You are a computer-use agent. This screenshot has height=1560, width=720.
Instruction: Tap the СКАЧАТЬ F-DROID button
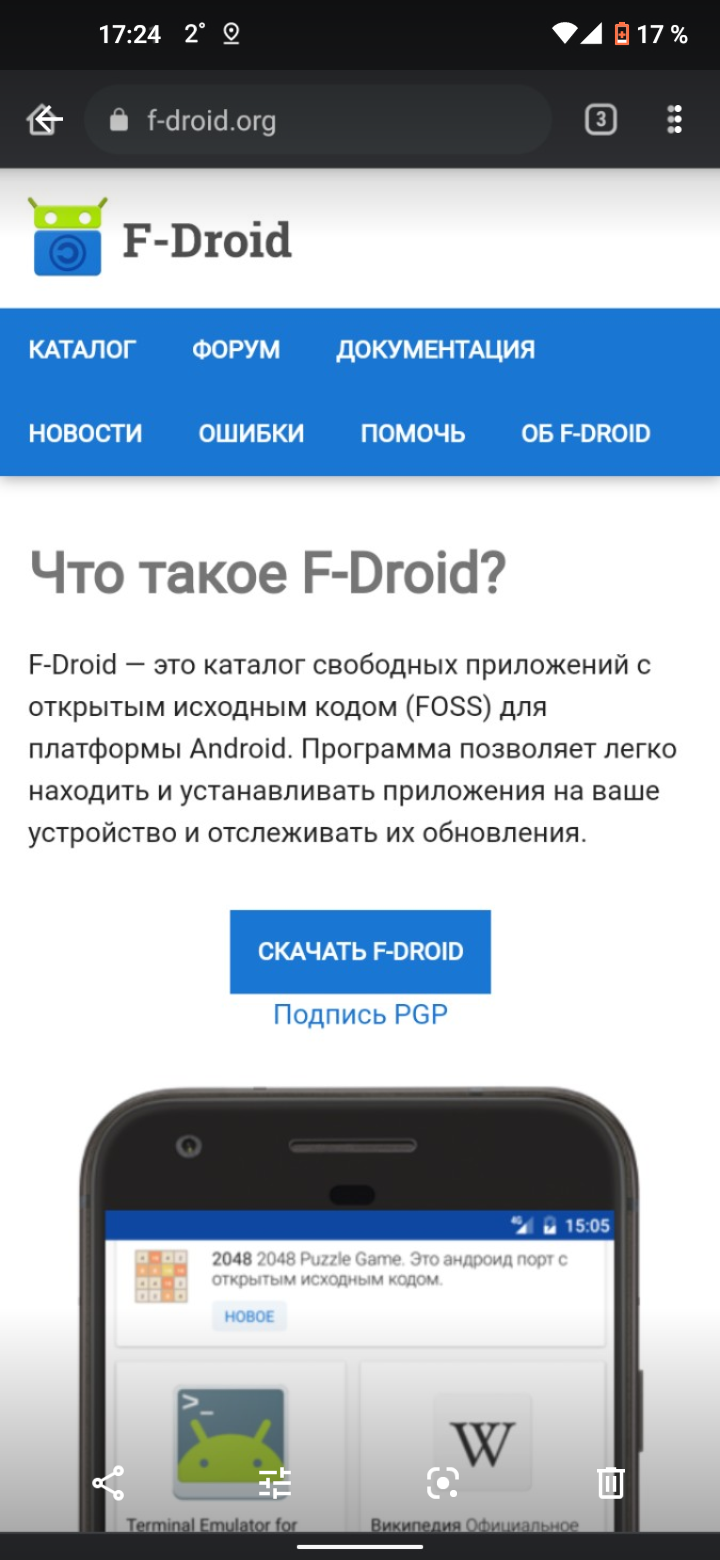pos(360,952)
